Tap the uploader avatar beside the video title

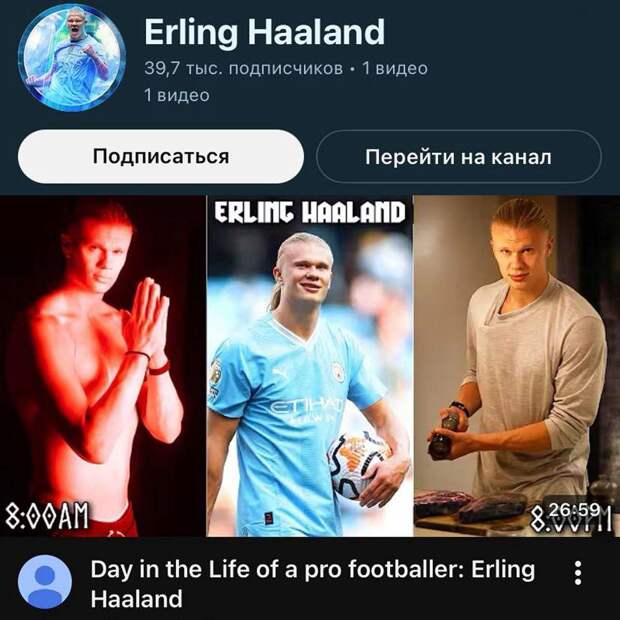coord(45,582)
